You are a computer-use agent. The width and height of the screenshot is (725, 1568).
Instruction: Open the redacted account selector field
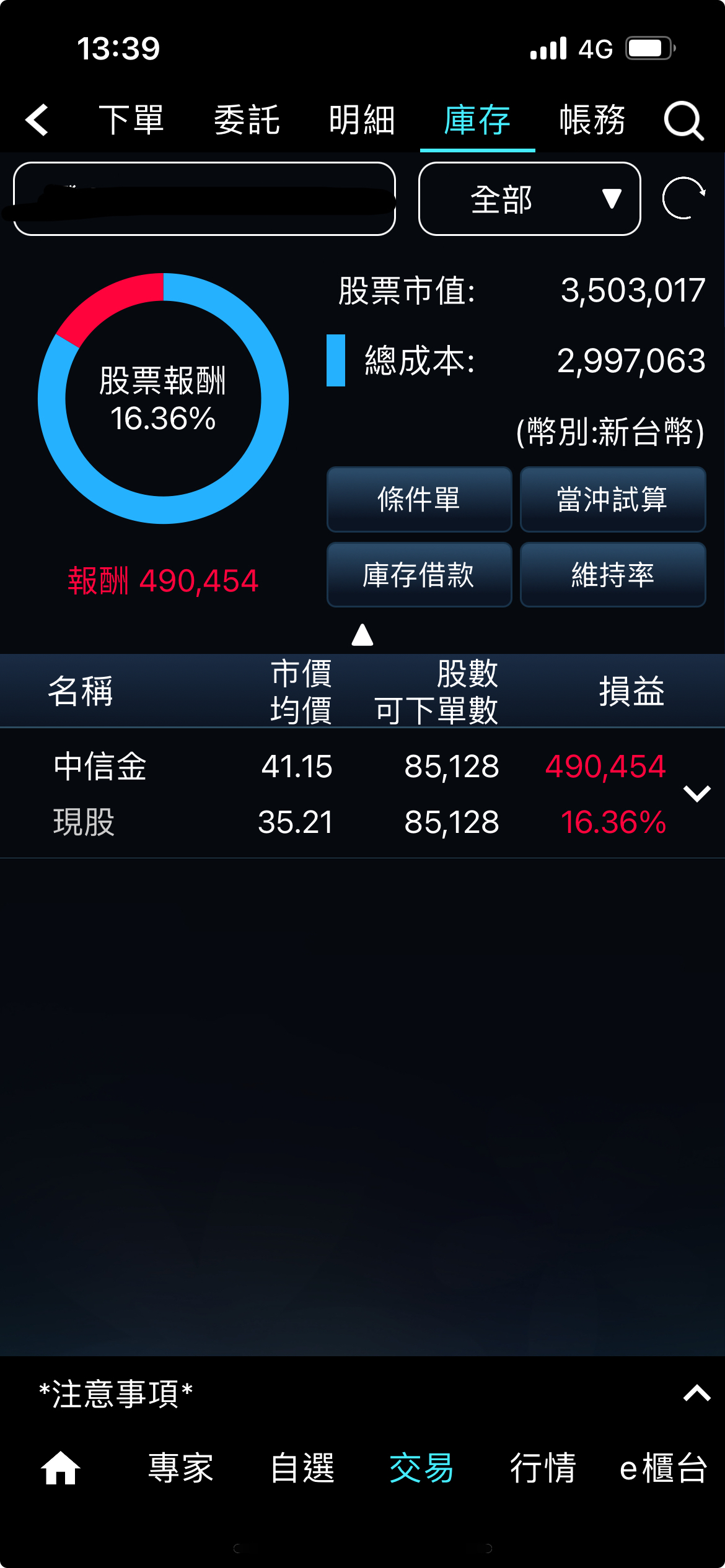tap(204, 199)
